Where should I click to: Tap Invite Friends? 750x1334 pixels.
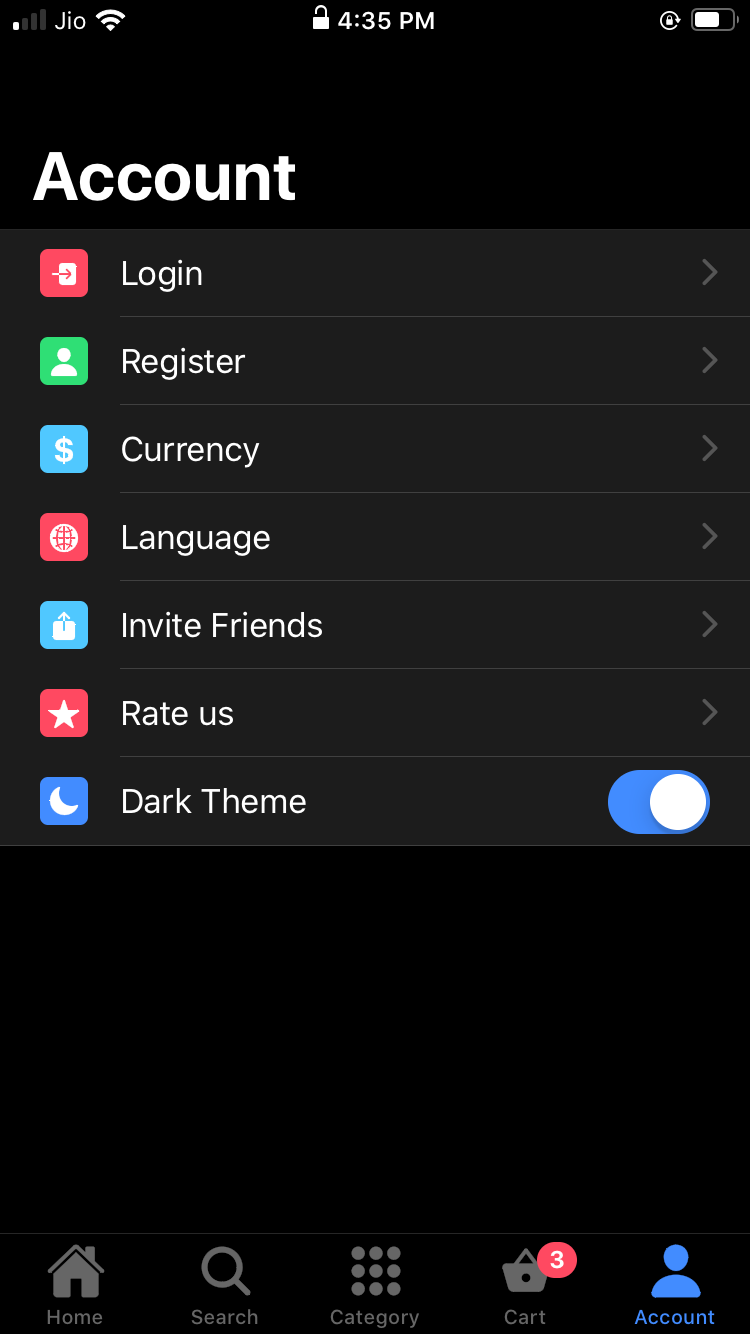point(375,625)
